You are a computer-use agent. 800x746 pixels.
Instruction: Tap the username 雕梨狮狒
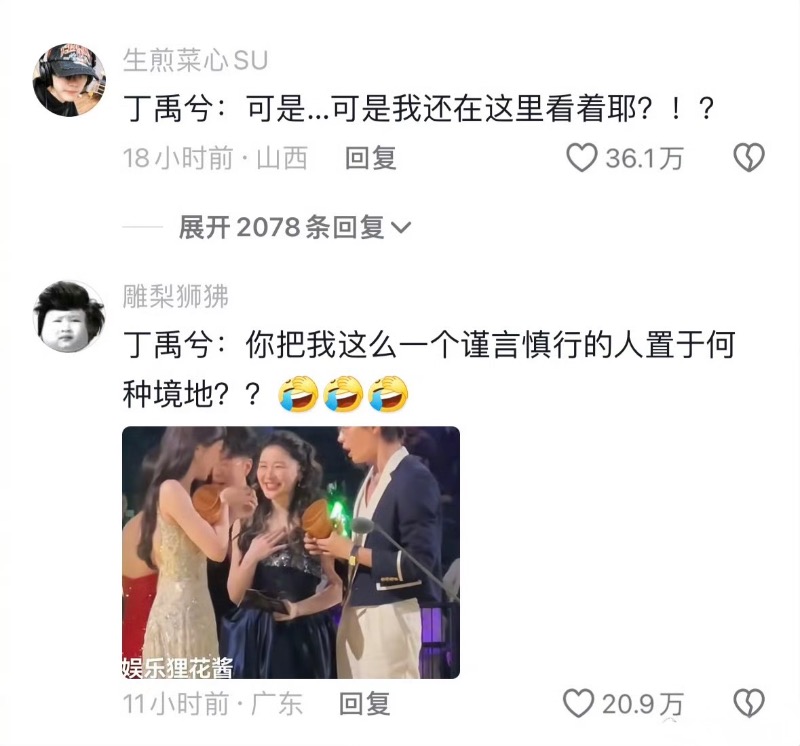coord(175,296)
